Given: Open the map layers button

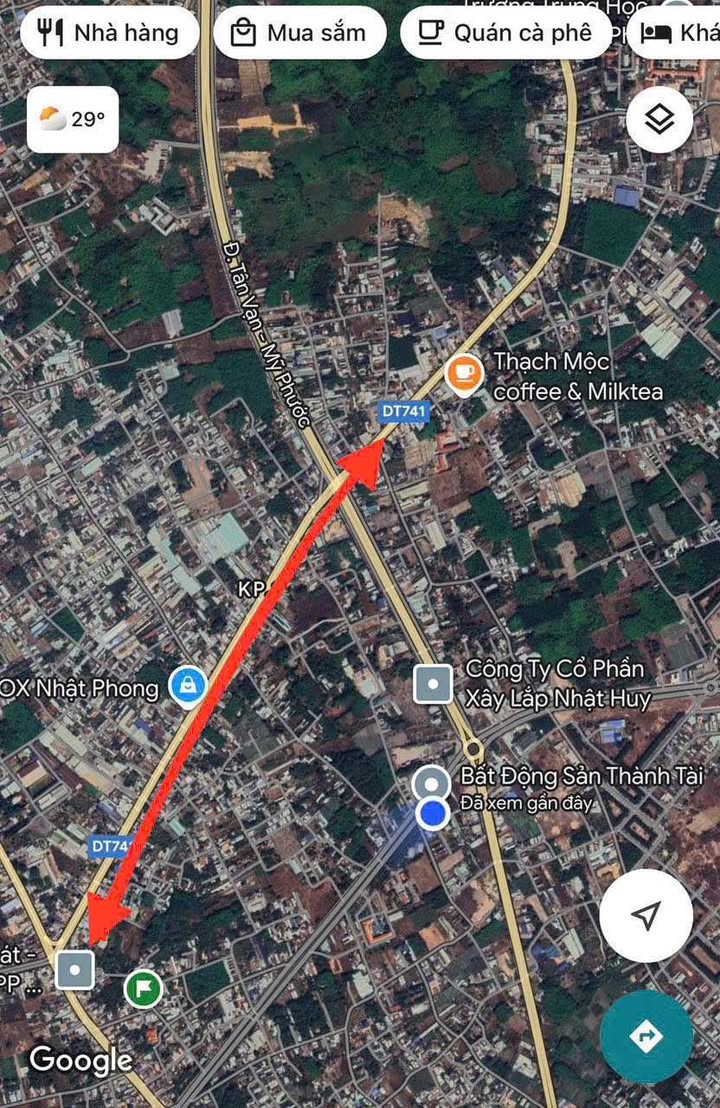Looking at the screenshot, I should (660, 120).
